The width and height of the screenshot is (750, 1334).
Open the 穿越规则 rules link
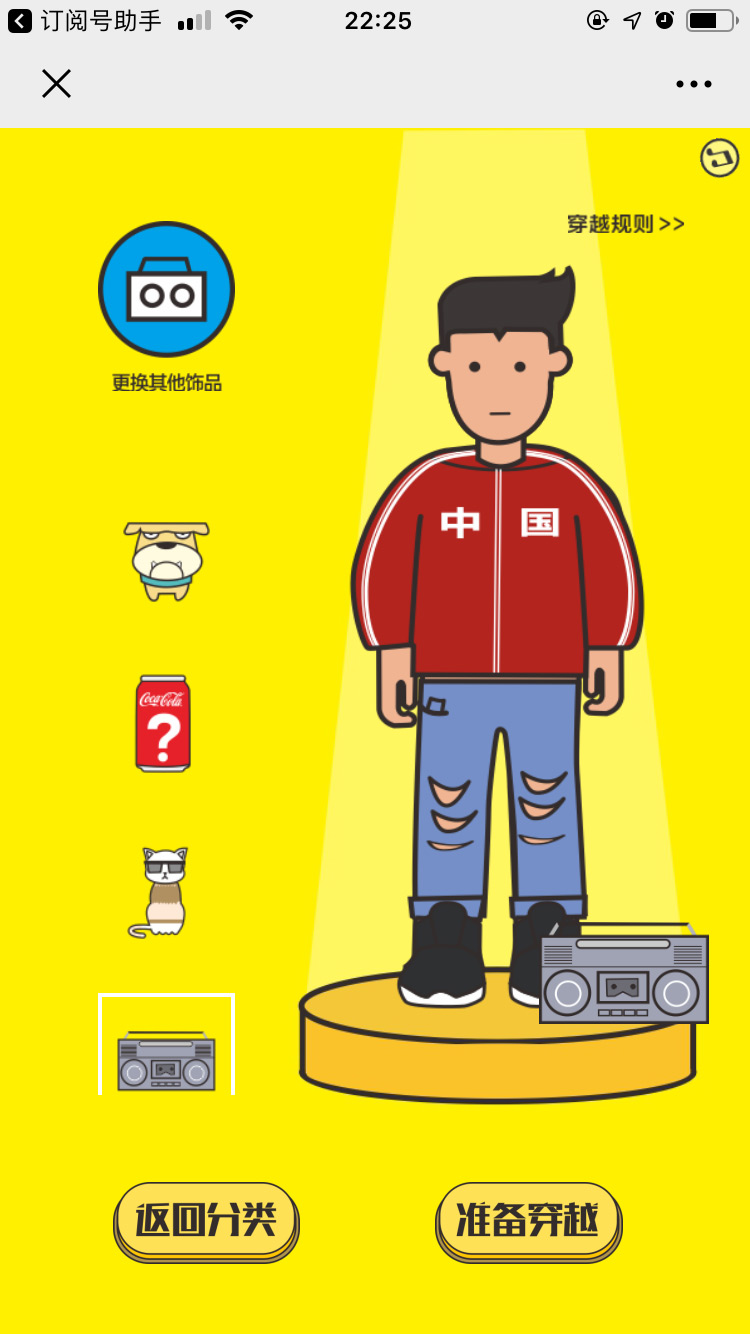(x=625, y=224)
